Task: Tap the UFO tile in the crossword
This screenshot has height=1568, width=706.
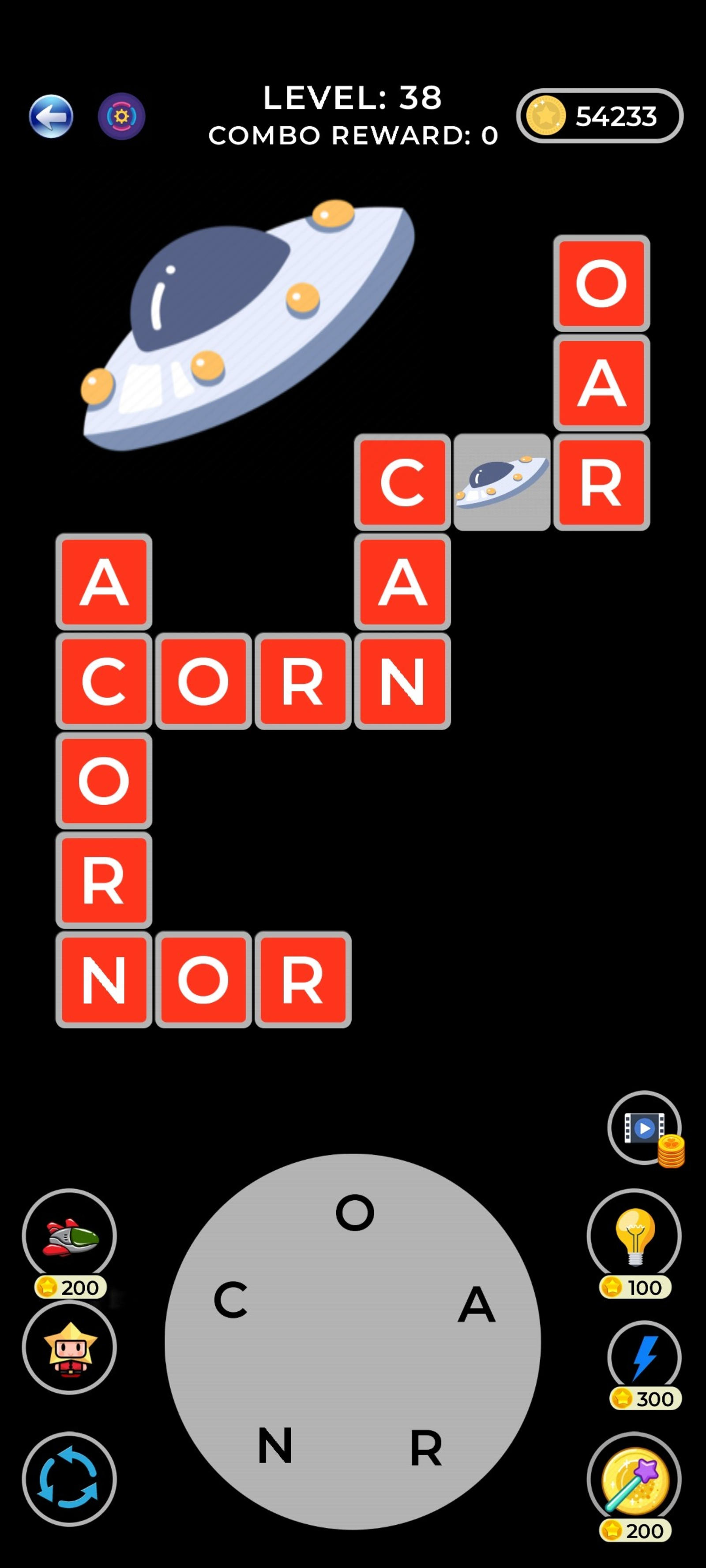Action: click(x=502, y=482)
